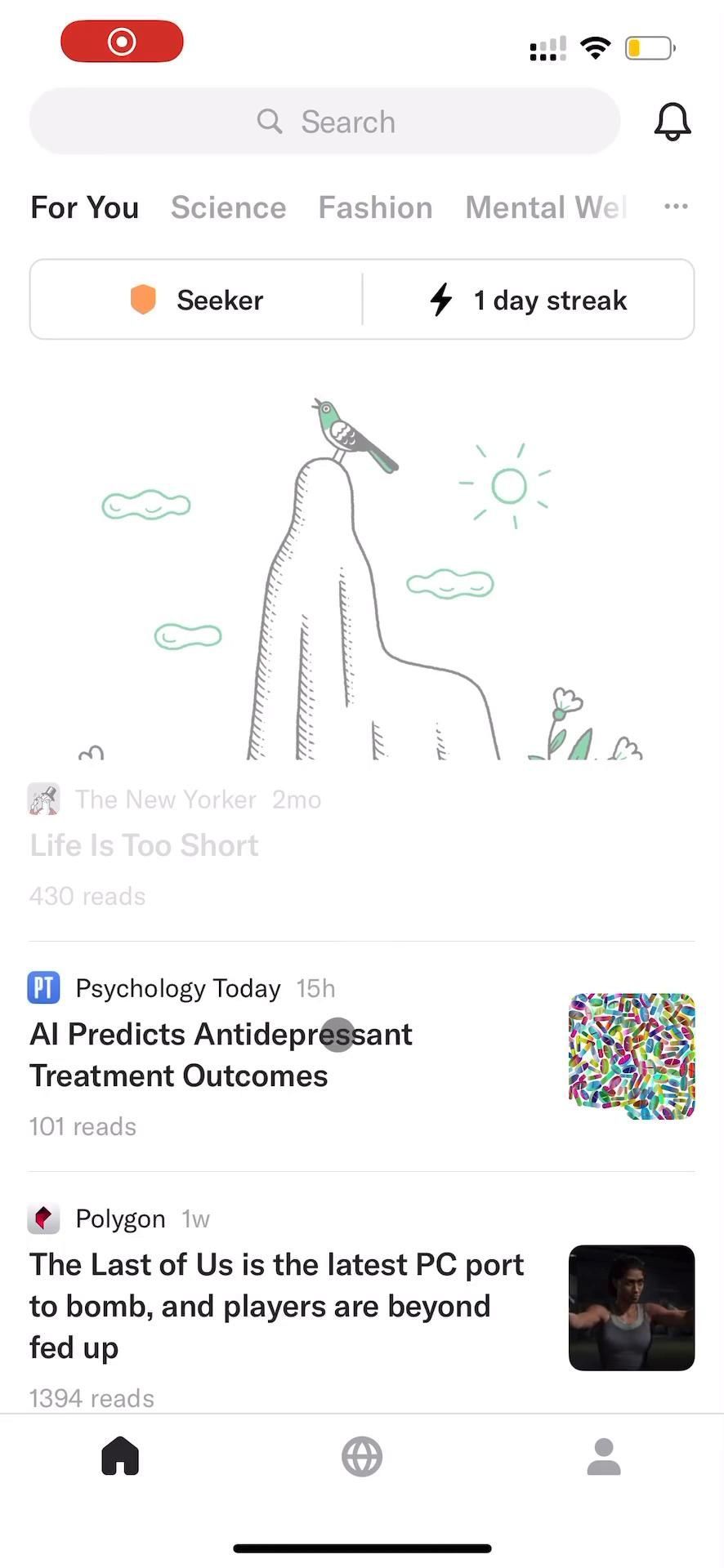Open The Last of Us PC port article

point(276,1305)
